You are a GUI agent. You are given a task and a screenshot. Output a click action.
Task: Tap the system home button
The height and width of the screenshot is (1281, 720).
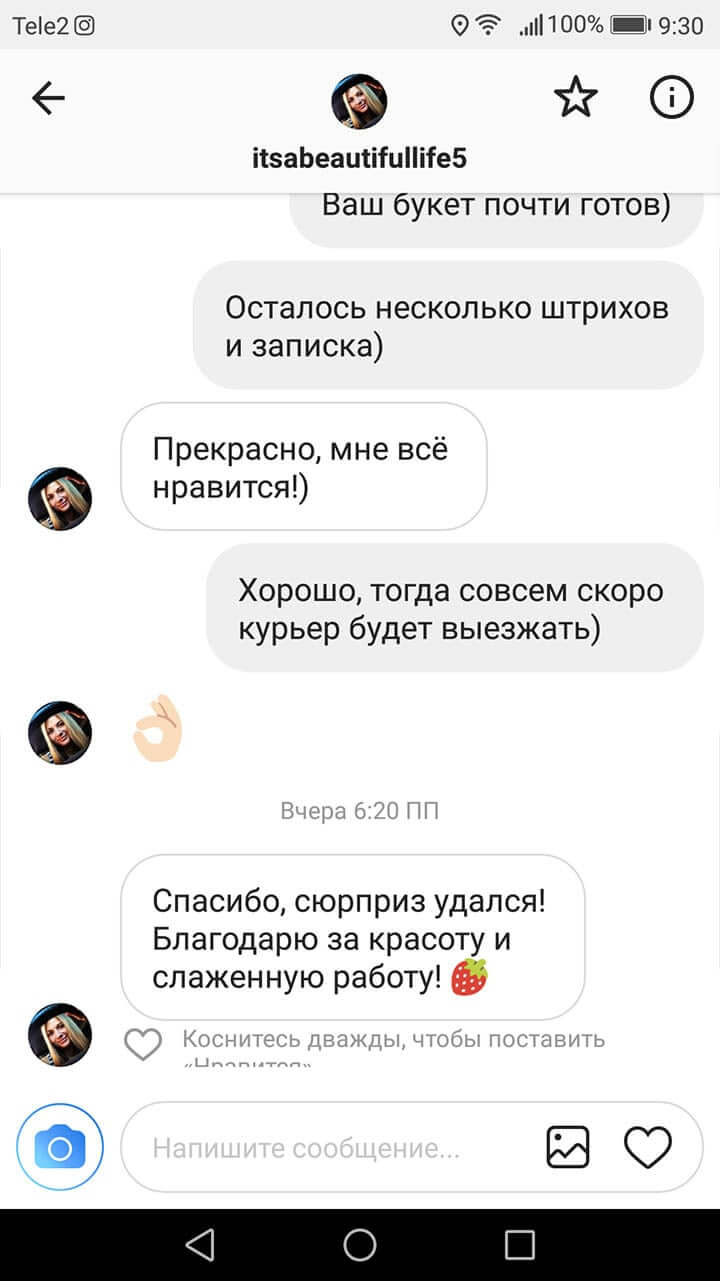(x=360, y=1244)
